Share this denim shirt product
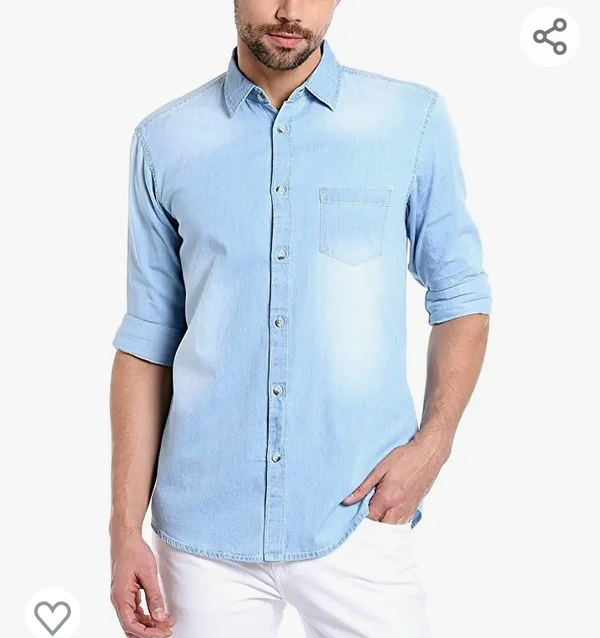This screenshot has width=600, height=638. pos(550,37)
